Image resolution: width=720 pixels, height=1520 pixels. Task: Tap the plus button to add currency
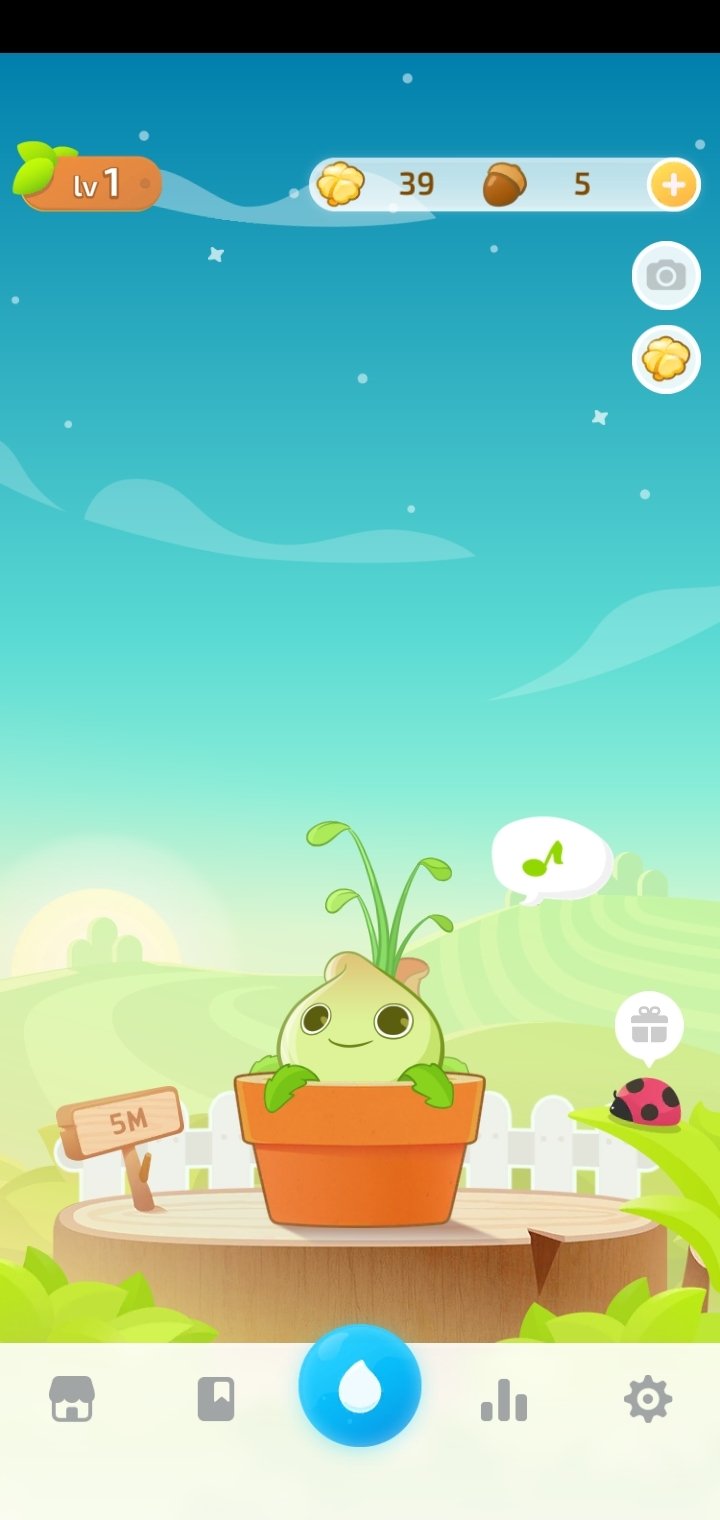point(673,185)
